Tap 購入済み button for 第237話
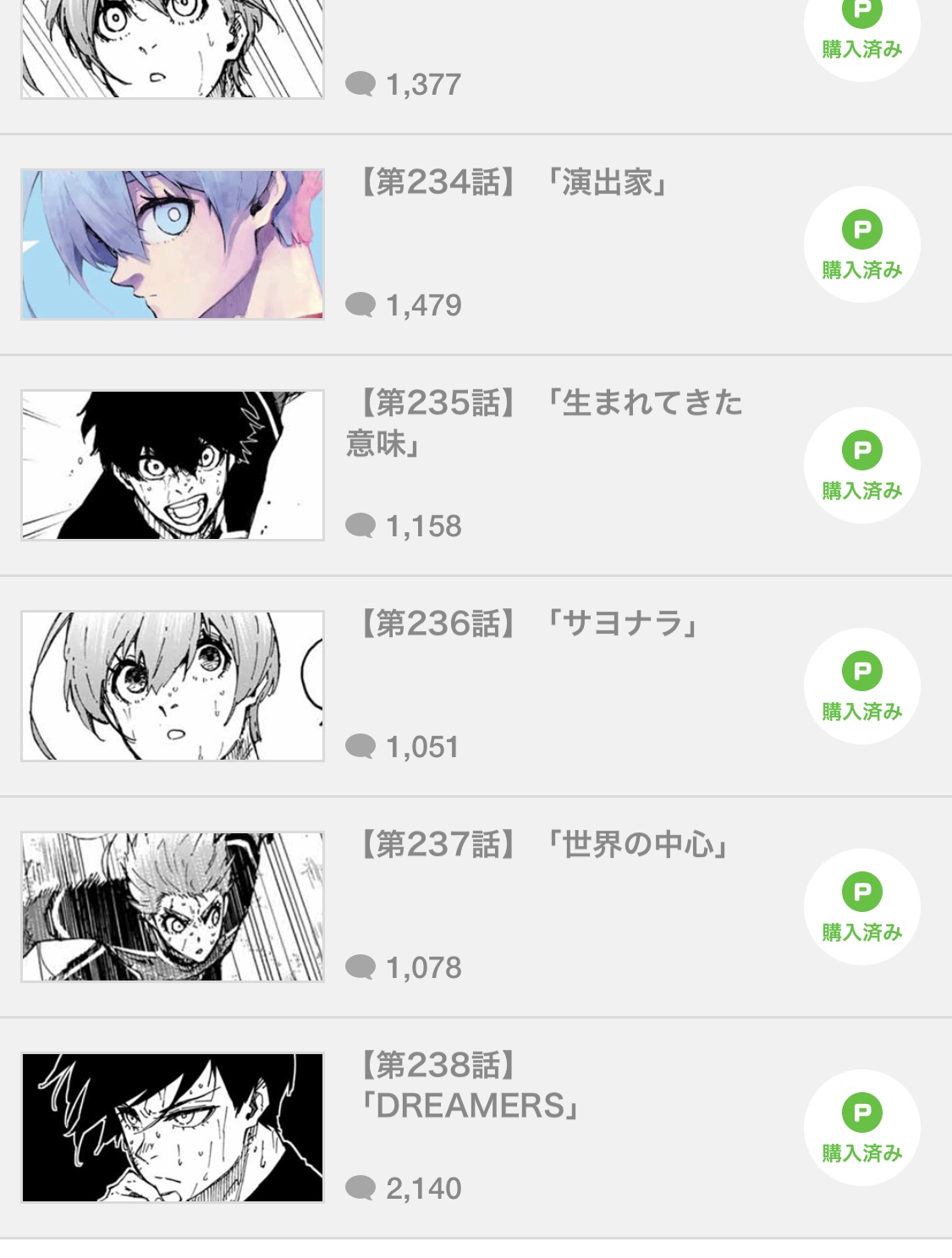Screen dimensions: 952x1258 click(x=861, y=907)
